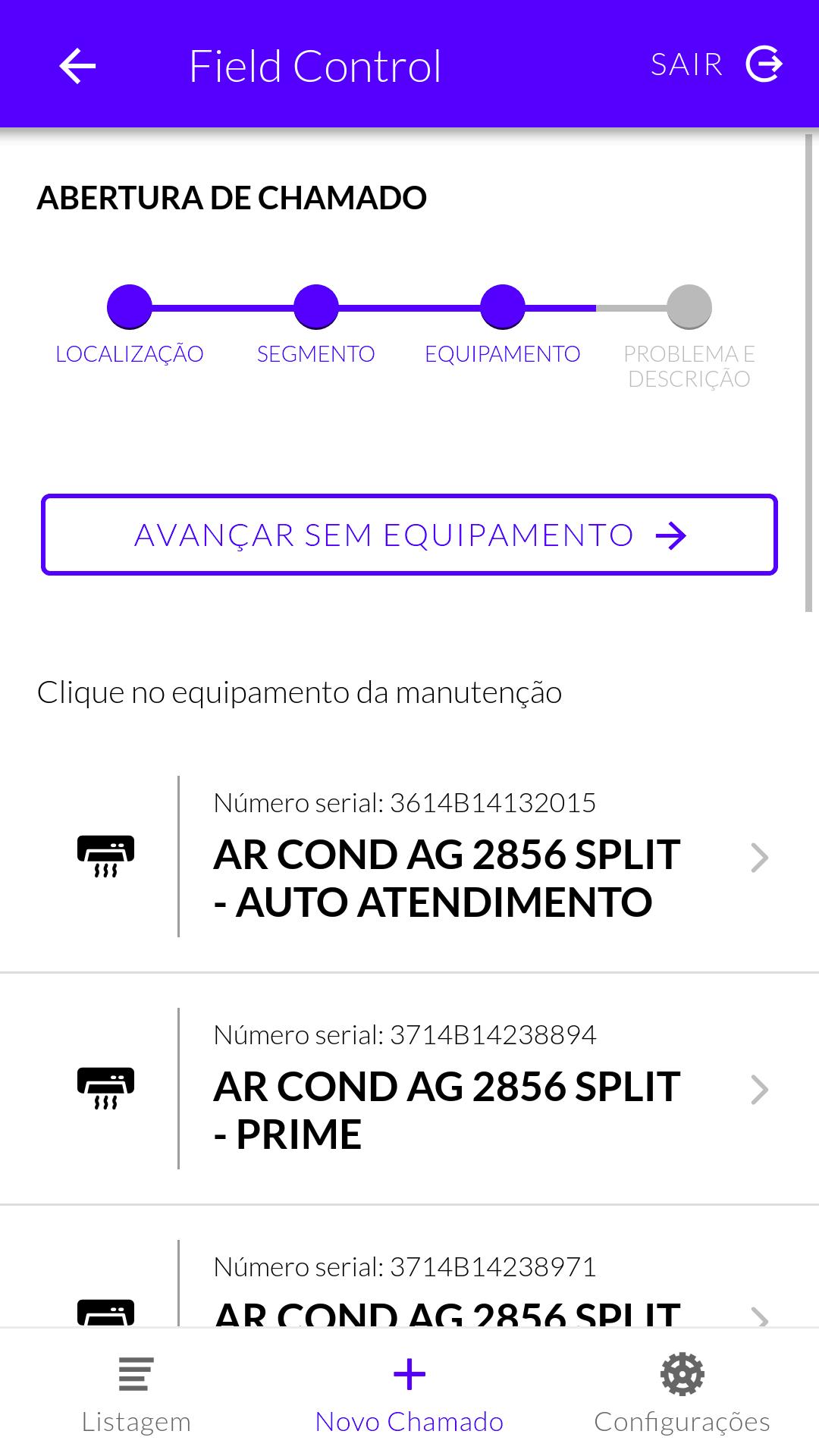Tap Avançar sem equipamento button
This screenshot has width=819, height=1456.
(x=409, y=535)
